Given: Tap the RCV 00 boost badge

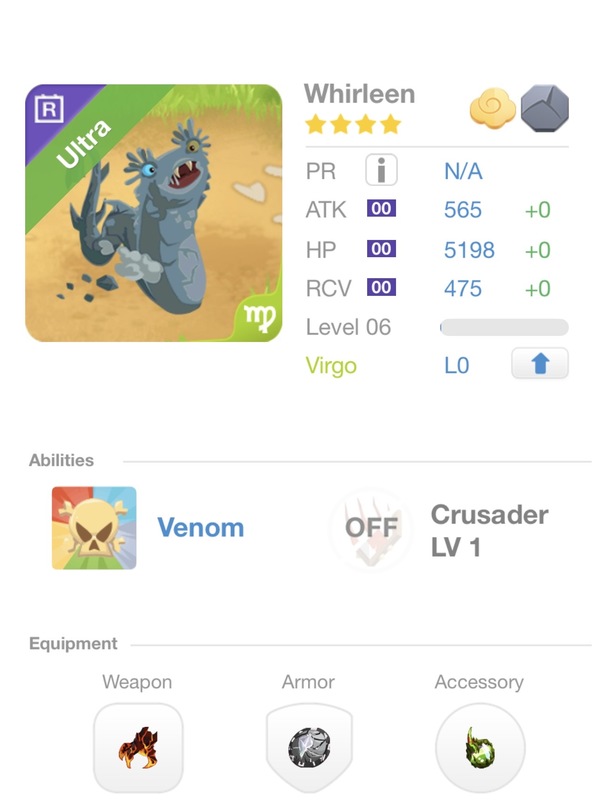Looking at the screenshot, I should pos(381,288).
